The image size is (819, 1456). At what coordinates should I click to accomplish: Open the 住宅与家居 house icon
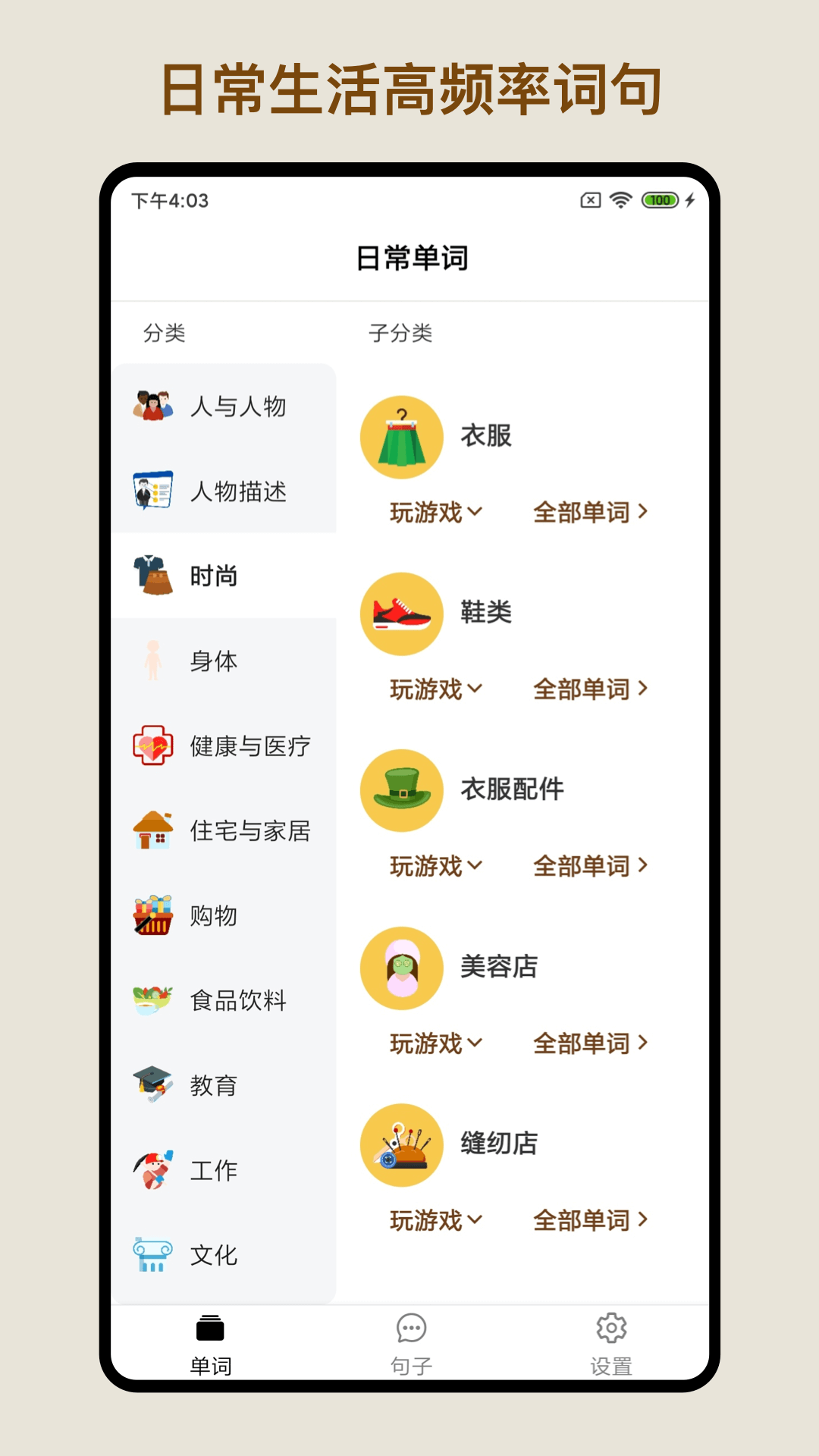153,831
